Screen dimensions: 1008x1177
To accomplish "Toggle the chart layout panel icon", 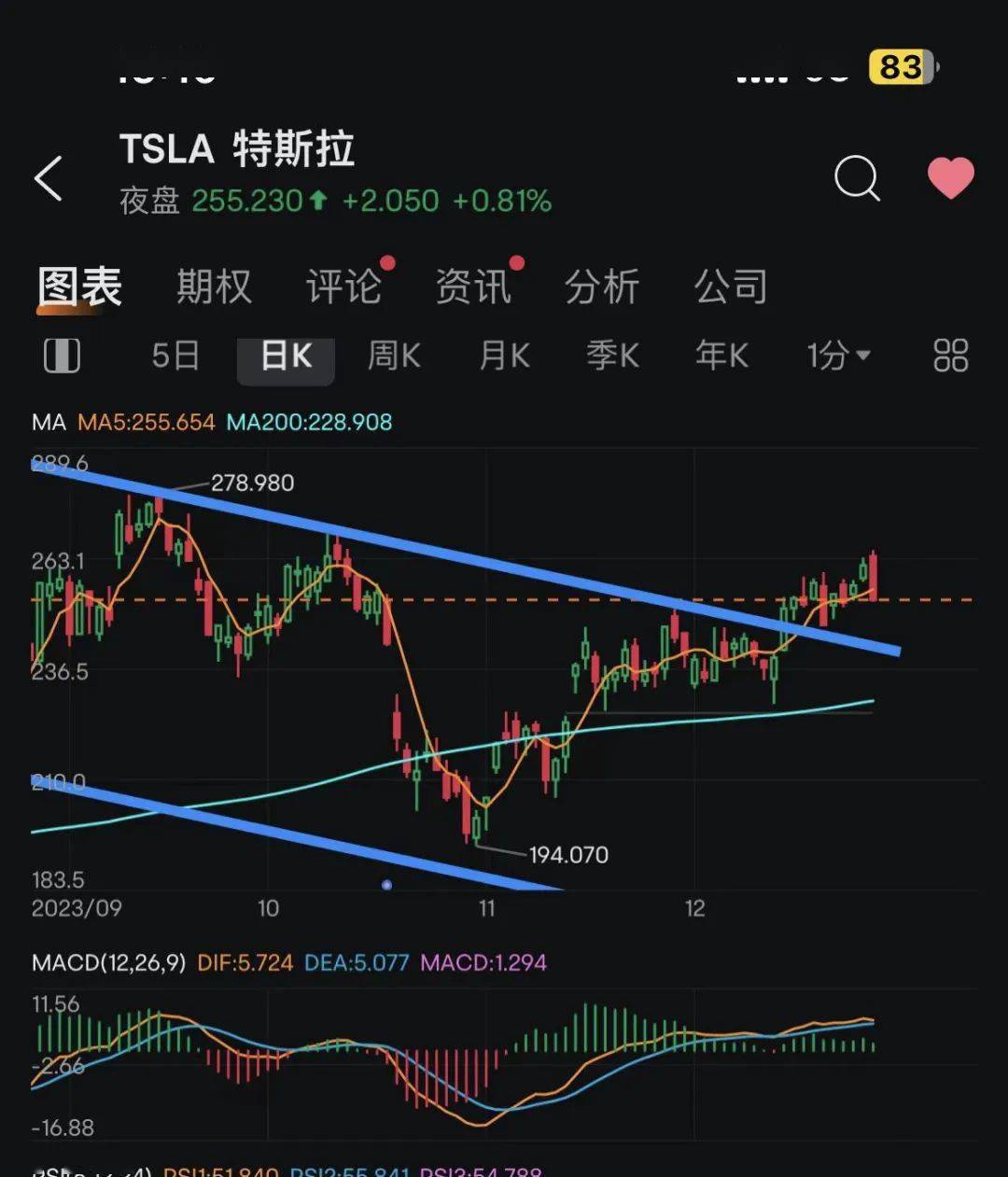I will [62, 356].
